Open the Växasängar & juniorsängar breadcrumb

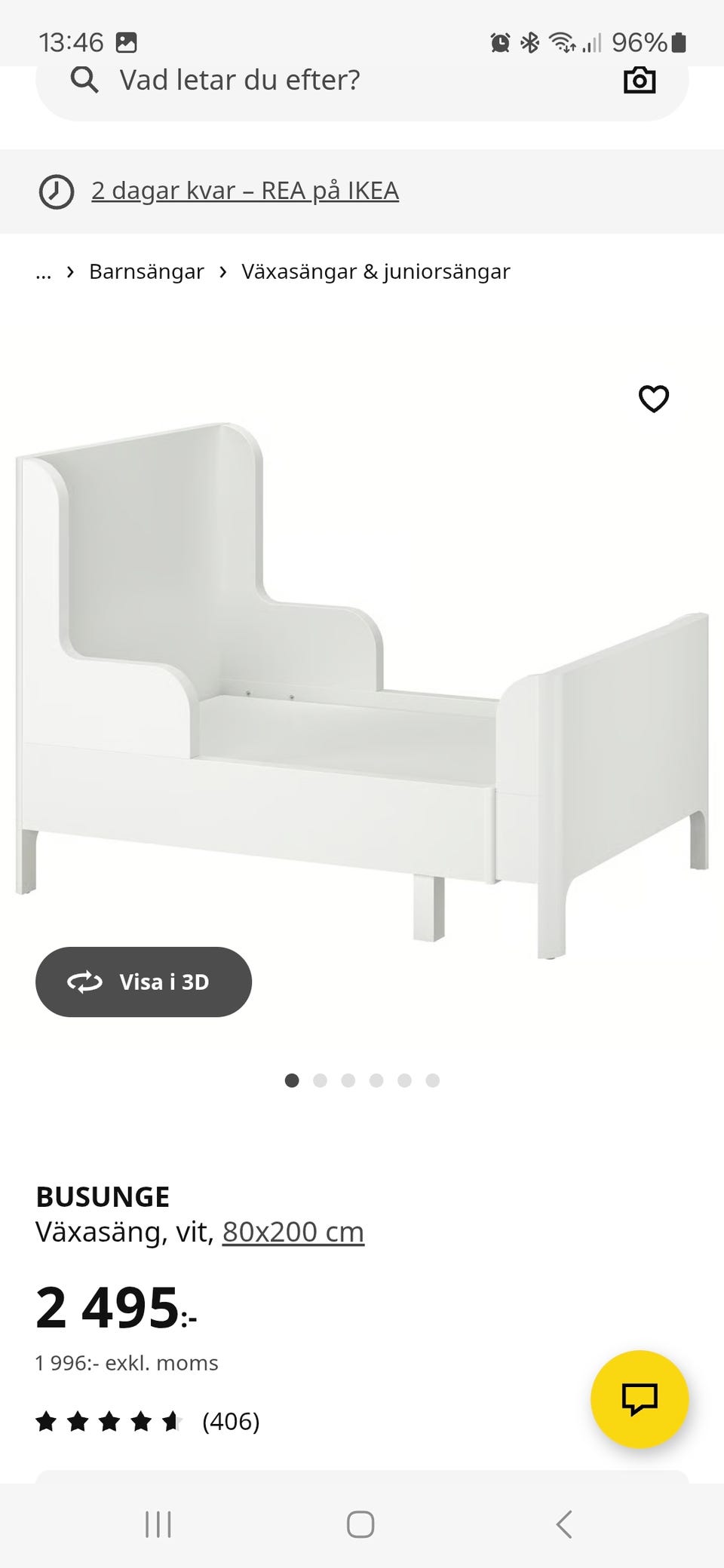(376, 271)
